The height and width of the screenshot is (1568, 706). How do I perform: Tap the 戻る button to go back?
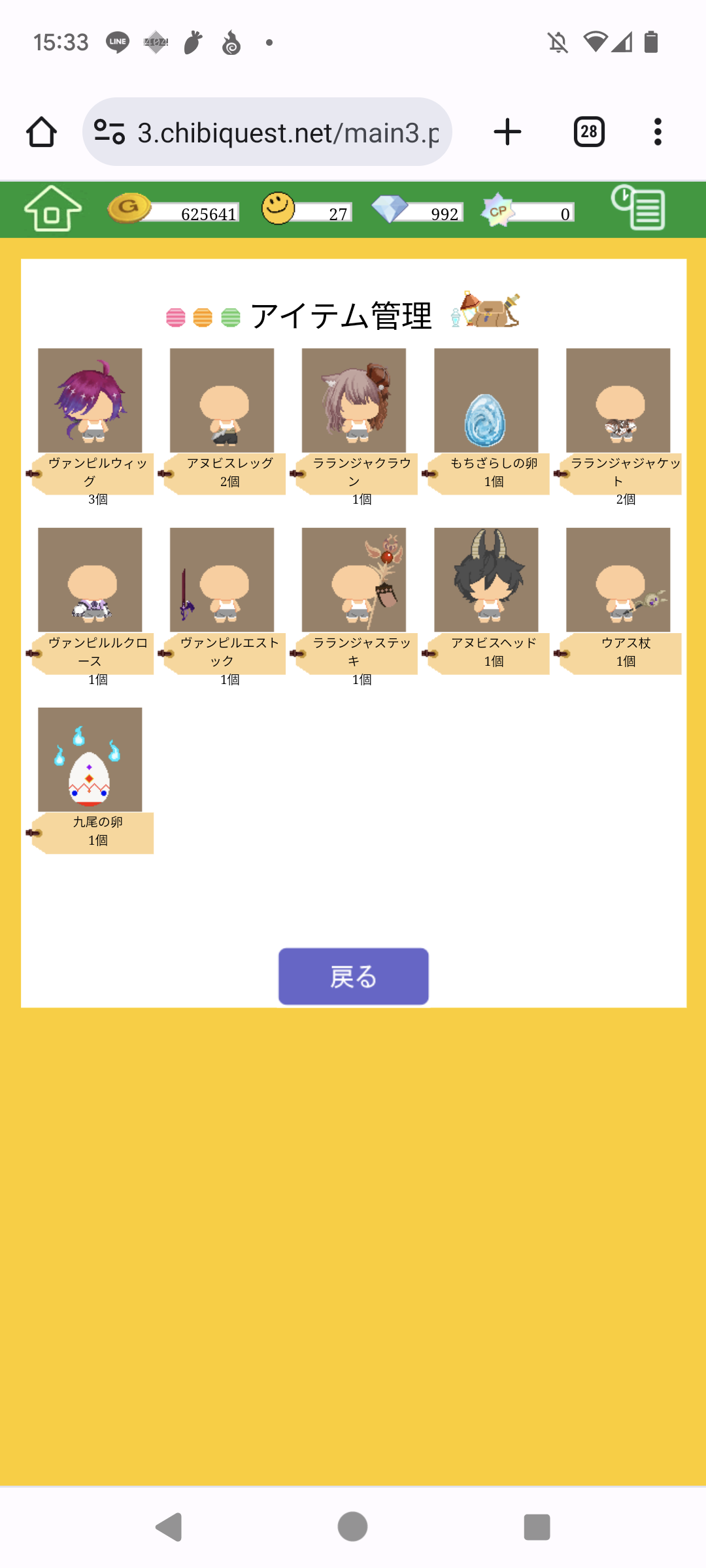(x=353, y=976)
